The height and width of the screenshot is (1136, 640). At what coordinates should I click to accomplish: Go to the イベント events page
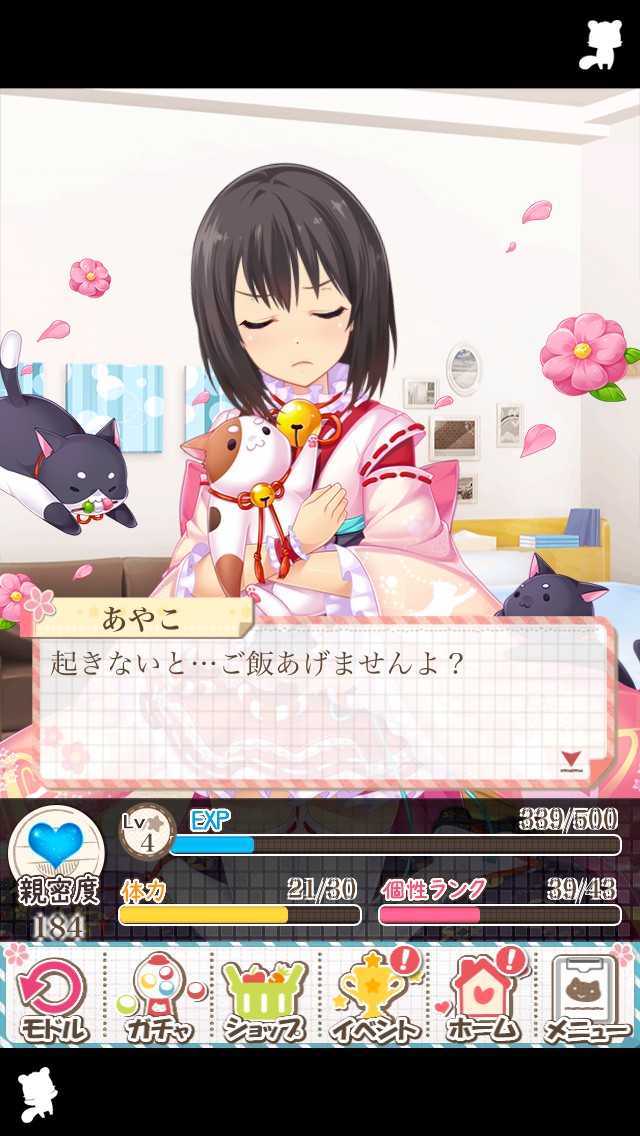point(374,997)
